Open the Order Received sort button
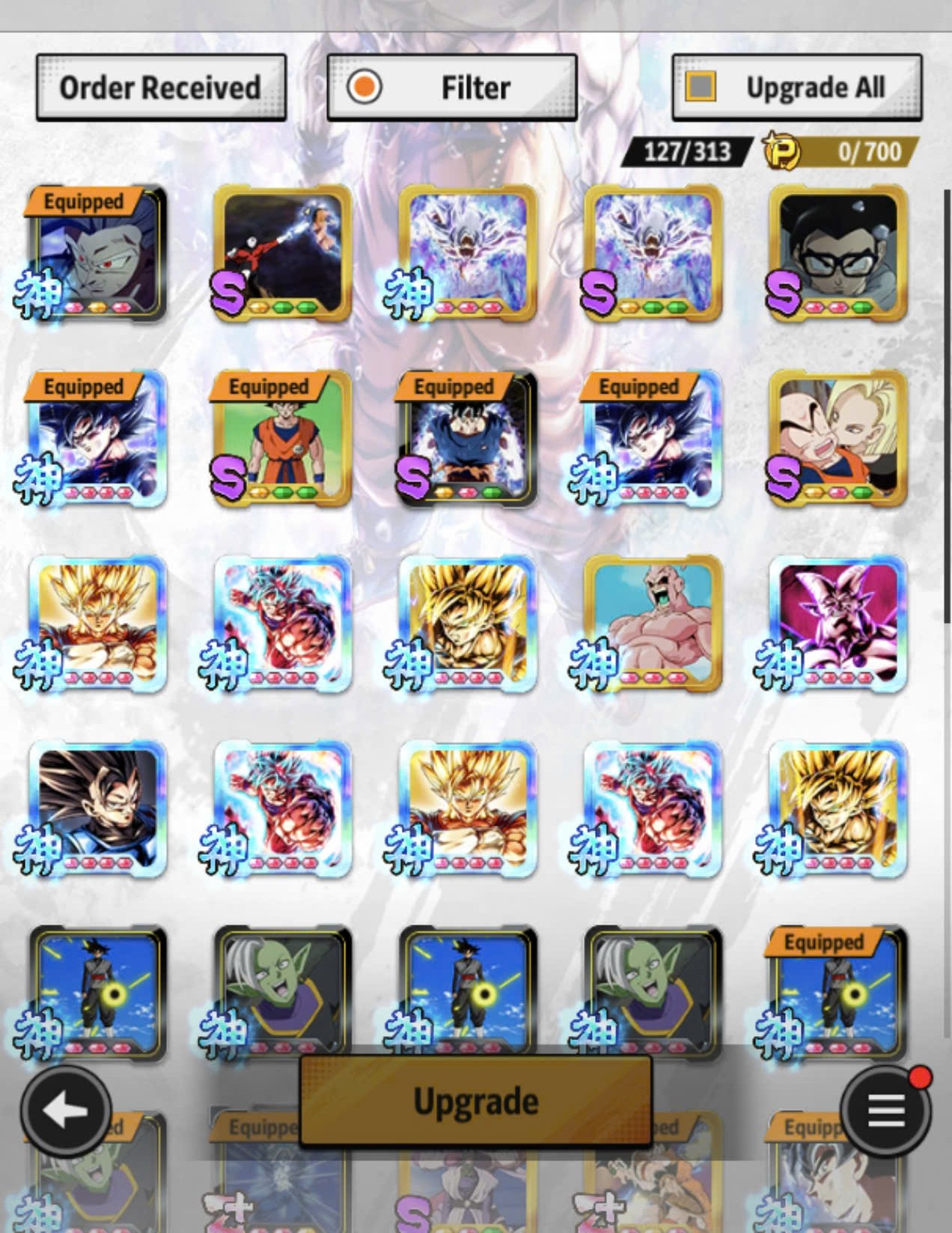This screenshot has width=952, height=1233. click(x=161, y=88)
